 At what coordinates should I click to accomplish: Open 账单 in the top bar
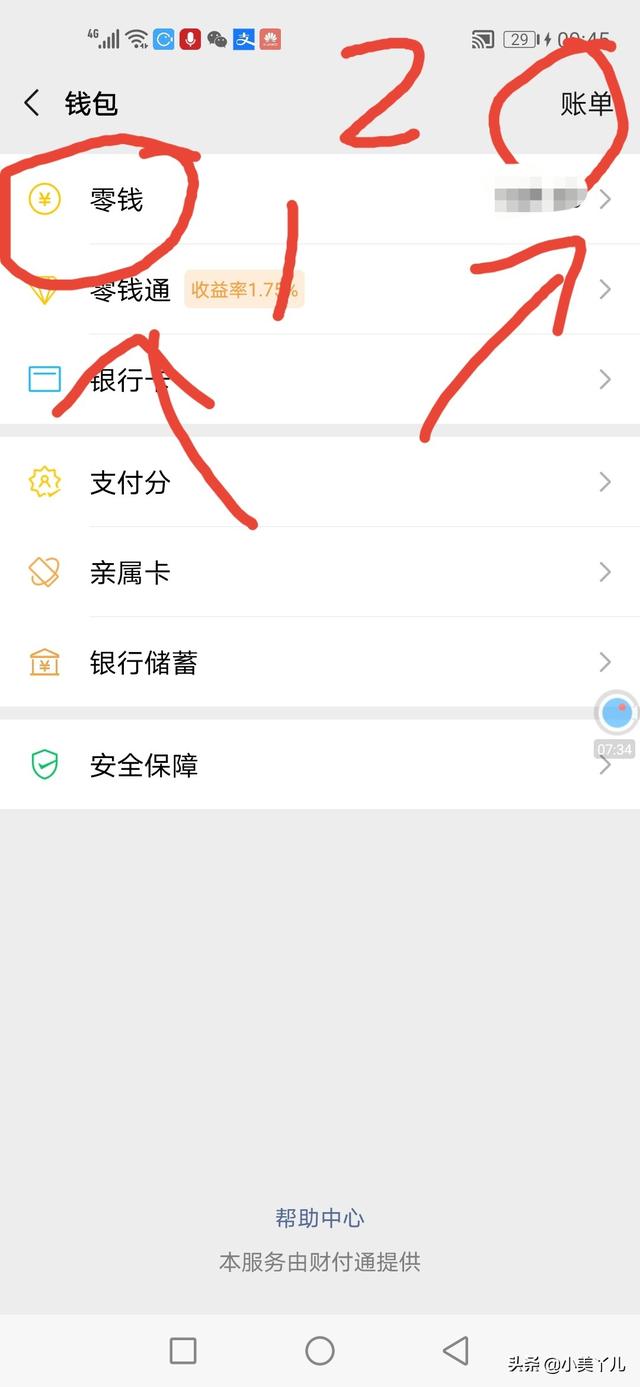tap(587, 103)
